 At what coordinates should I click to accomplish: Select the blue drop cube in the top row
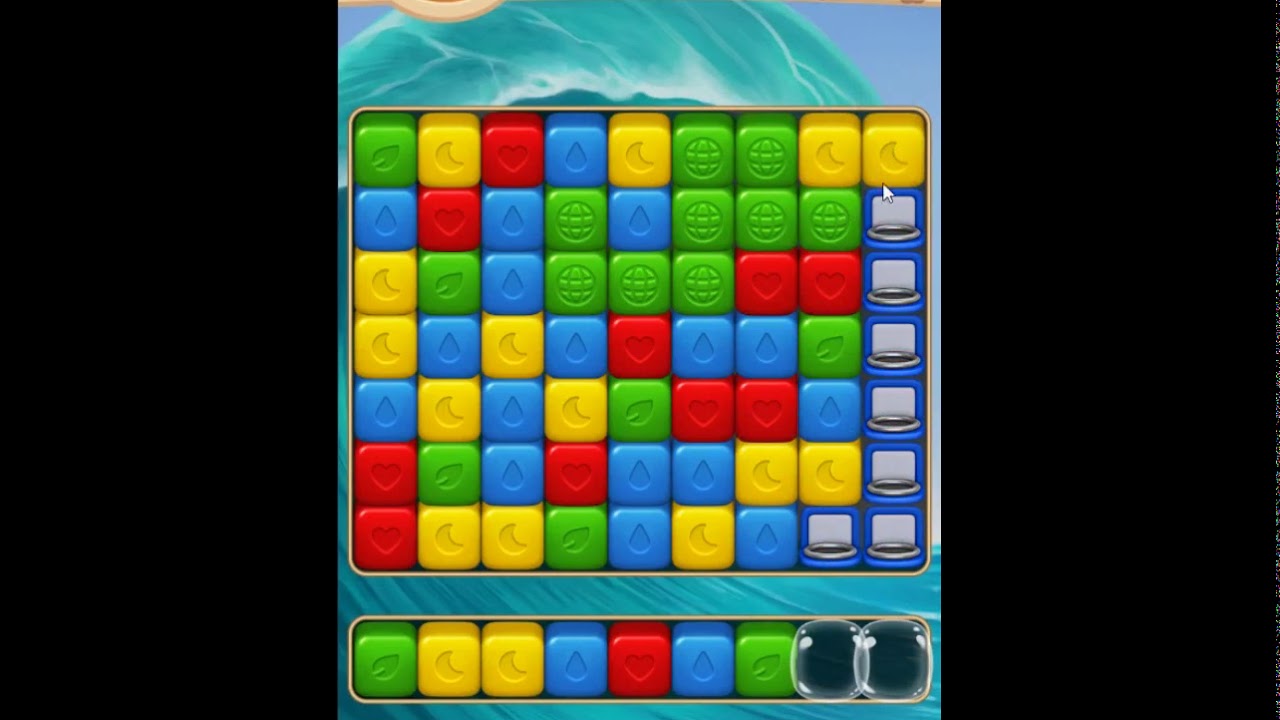[576, 150]
